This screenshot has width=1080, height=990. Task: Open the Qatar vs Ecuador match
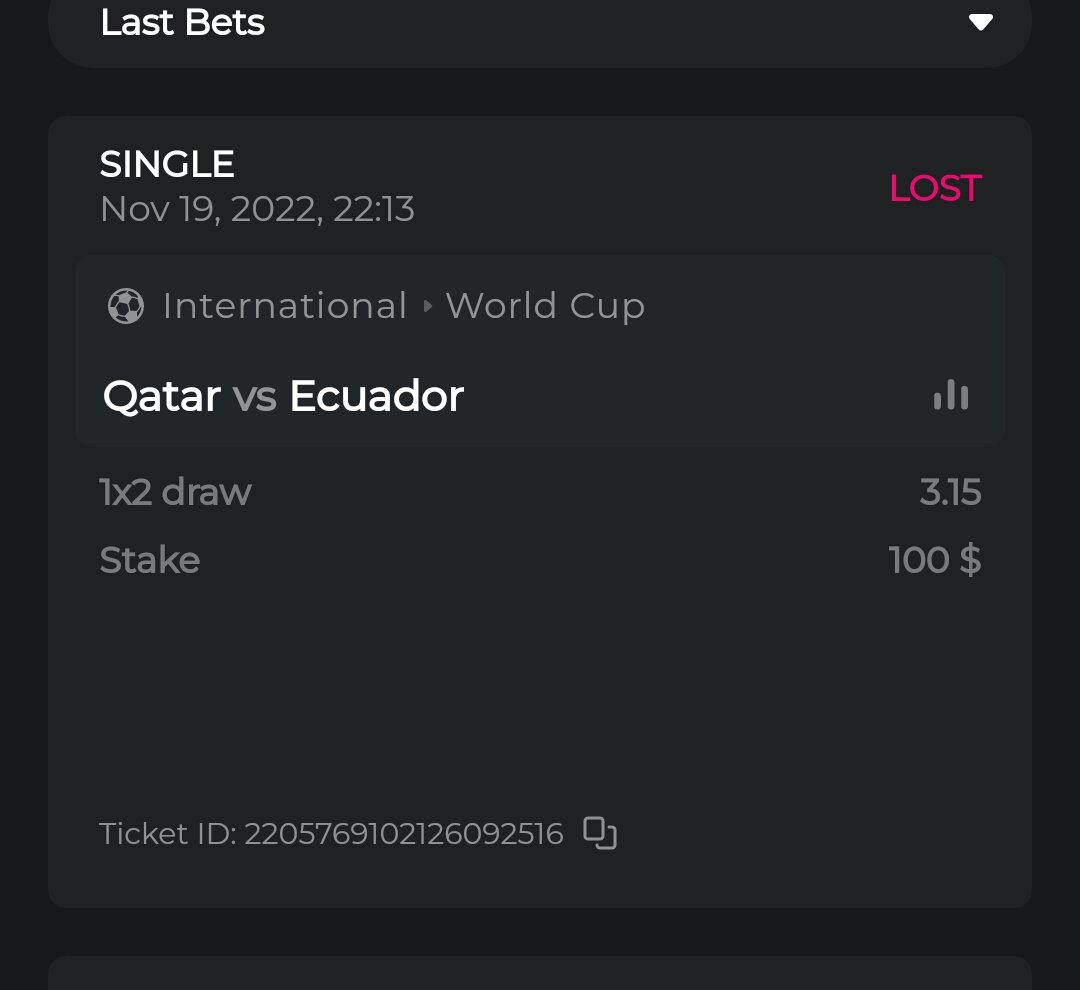coord(283,397)
